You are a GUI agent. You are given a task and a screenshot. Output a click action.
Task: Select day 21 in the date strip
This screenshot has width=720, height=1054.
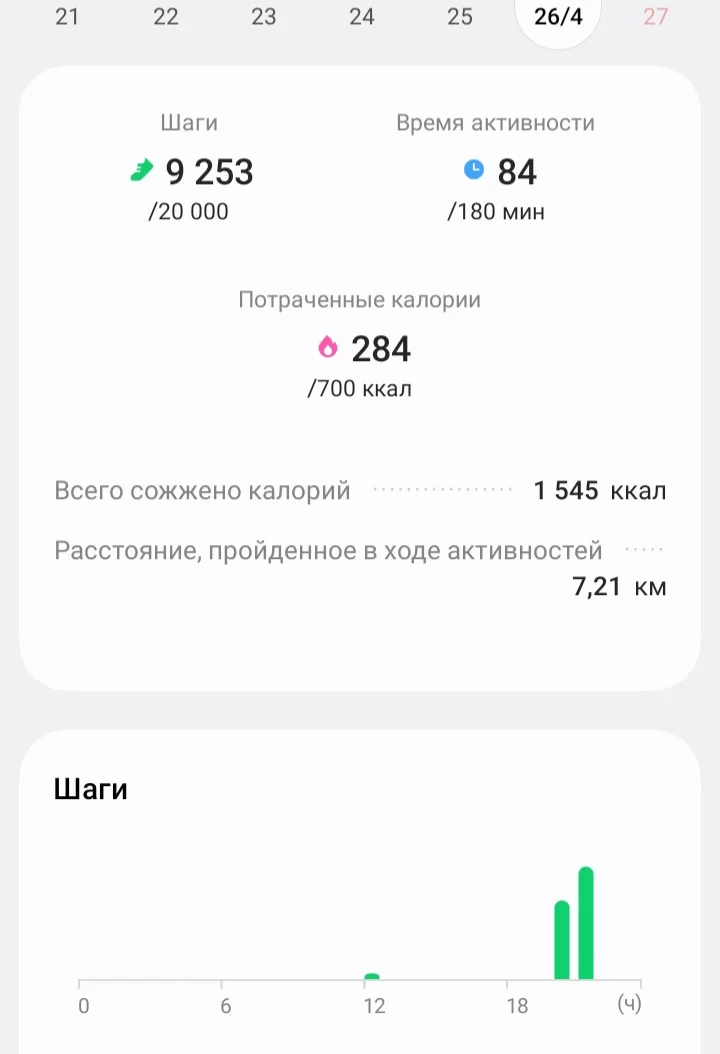pos(67,17)
